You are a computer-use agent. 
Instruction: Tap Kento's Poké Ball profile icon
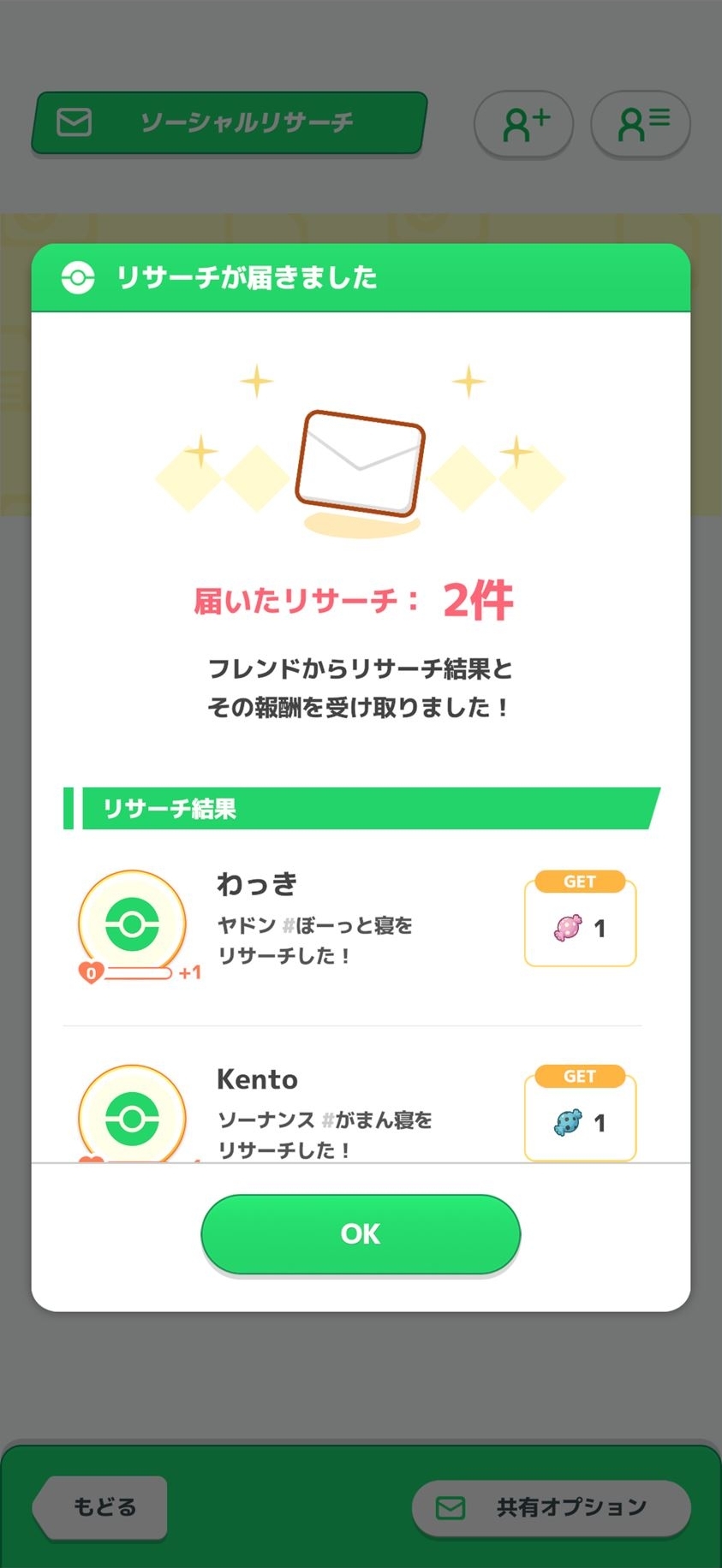132,1115
